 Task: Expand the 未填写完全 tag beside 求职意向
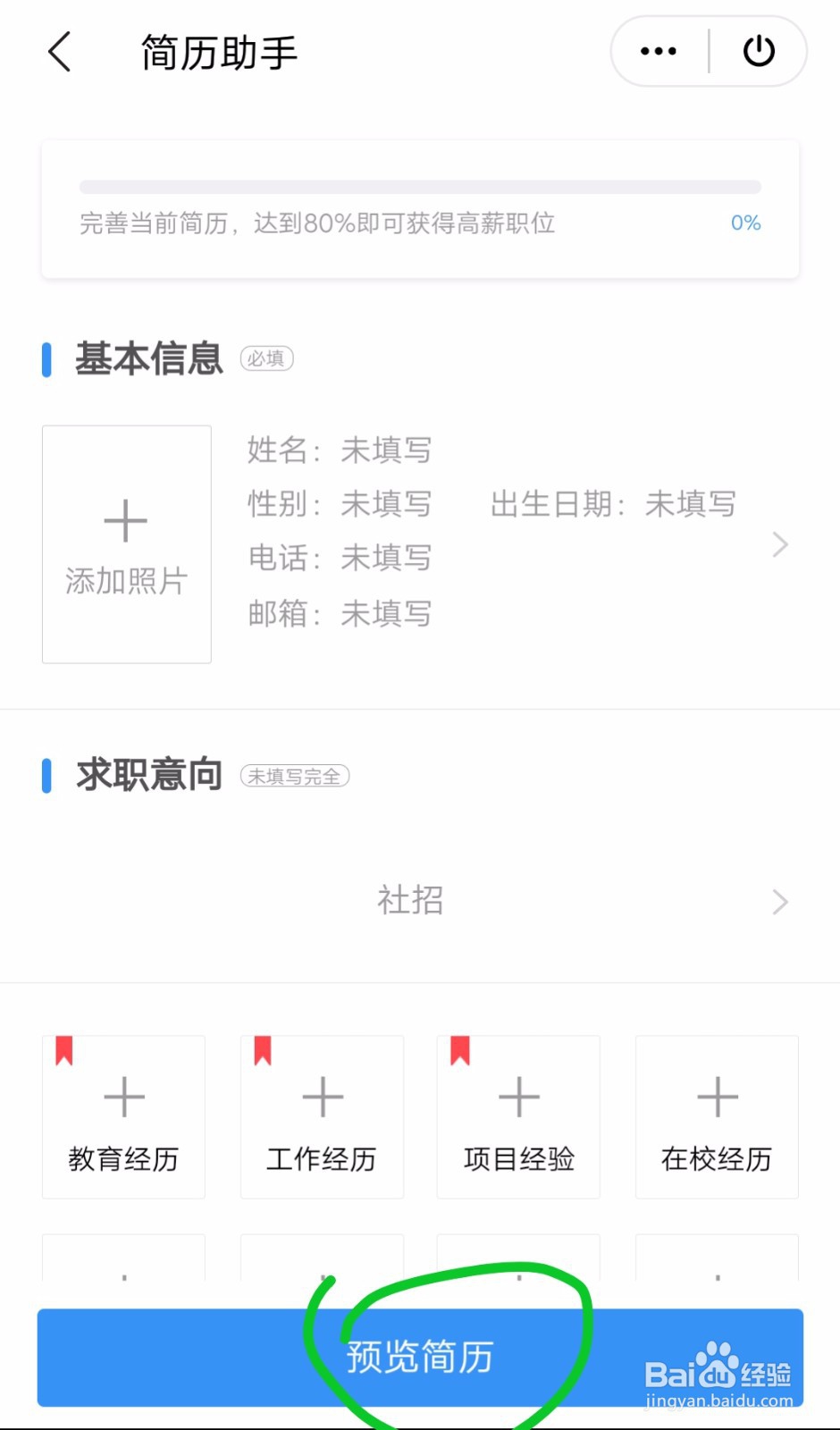point(294,776)
